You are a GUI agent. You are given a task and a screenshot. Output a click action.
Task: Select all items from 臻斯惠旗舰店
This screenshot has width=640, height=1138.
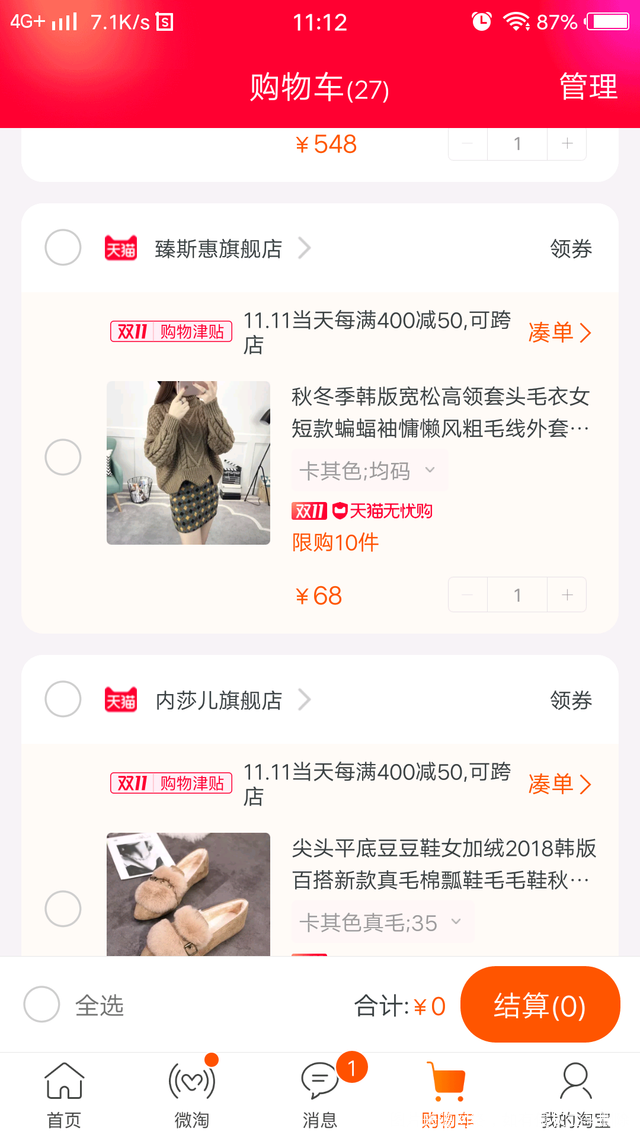[x=63, y=247]
